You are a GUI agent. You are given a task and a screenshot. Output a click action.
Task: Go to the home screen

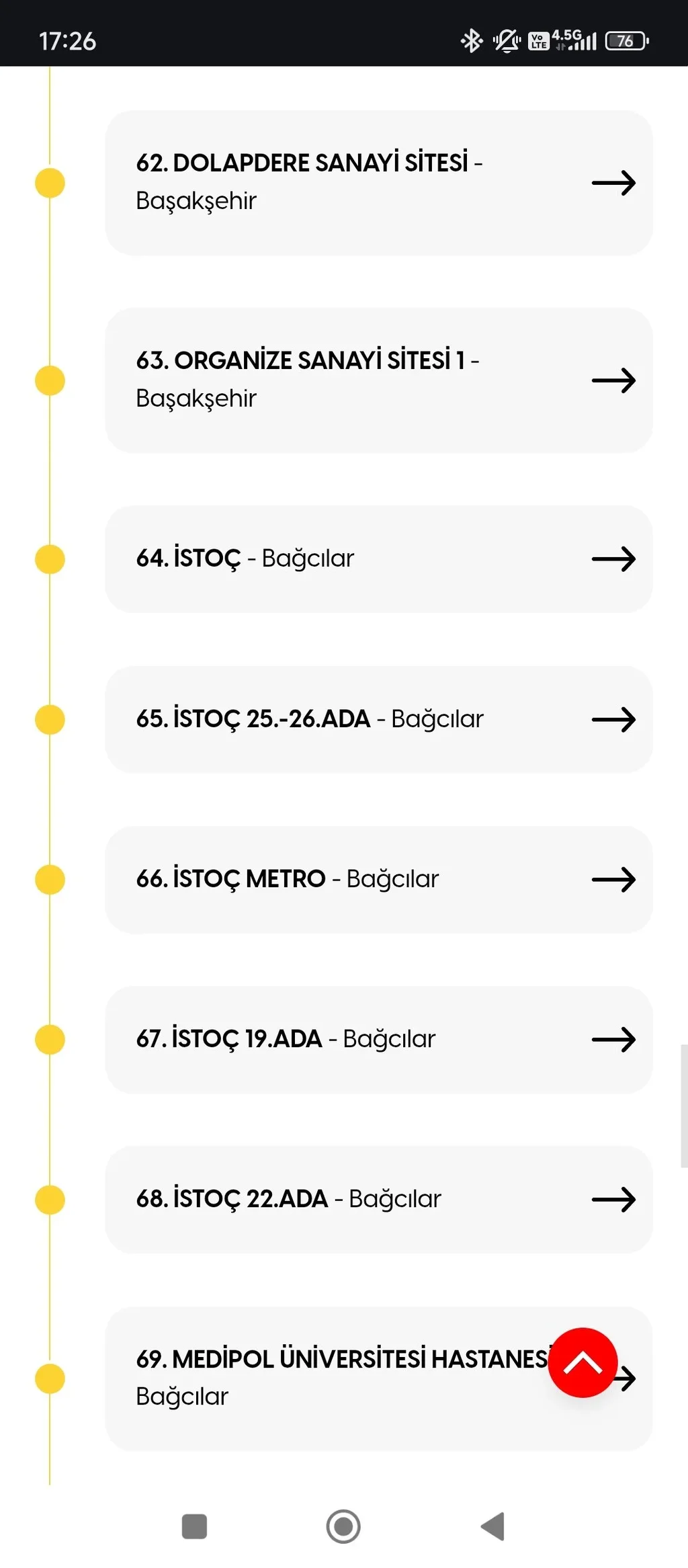[343, 1526]
